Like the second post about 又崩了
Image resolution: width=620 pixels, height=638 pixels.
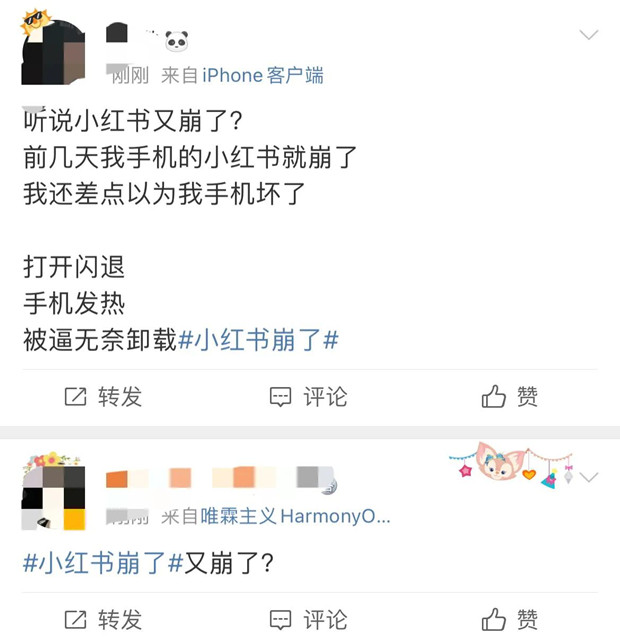point(510,619)
